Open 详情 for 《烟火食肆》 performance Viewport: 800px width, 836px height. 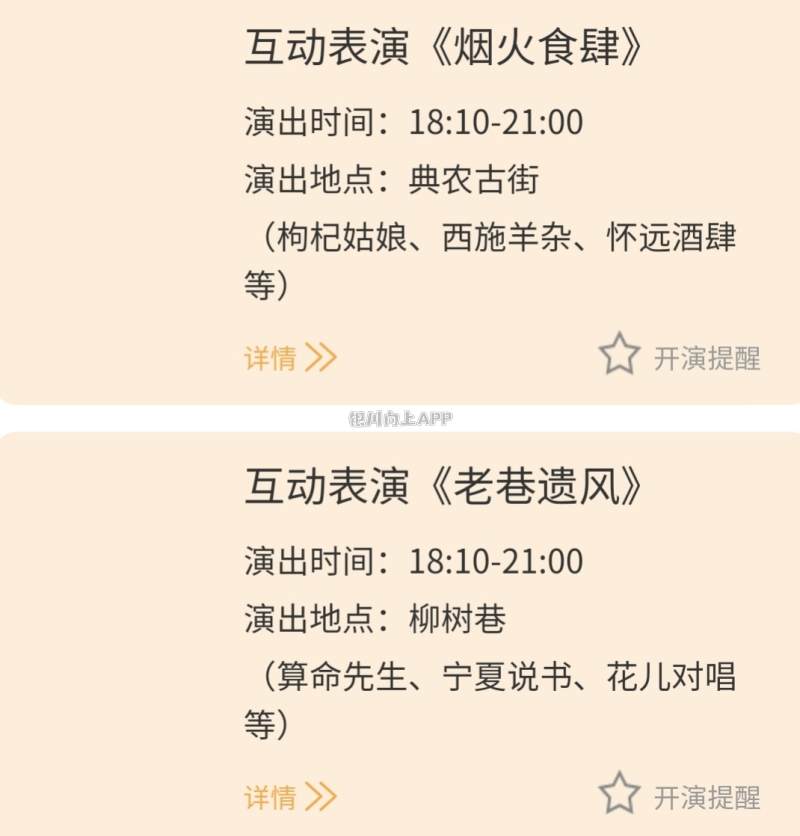coord(290,357)
